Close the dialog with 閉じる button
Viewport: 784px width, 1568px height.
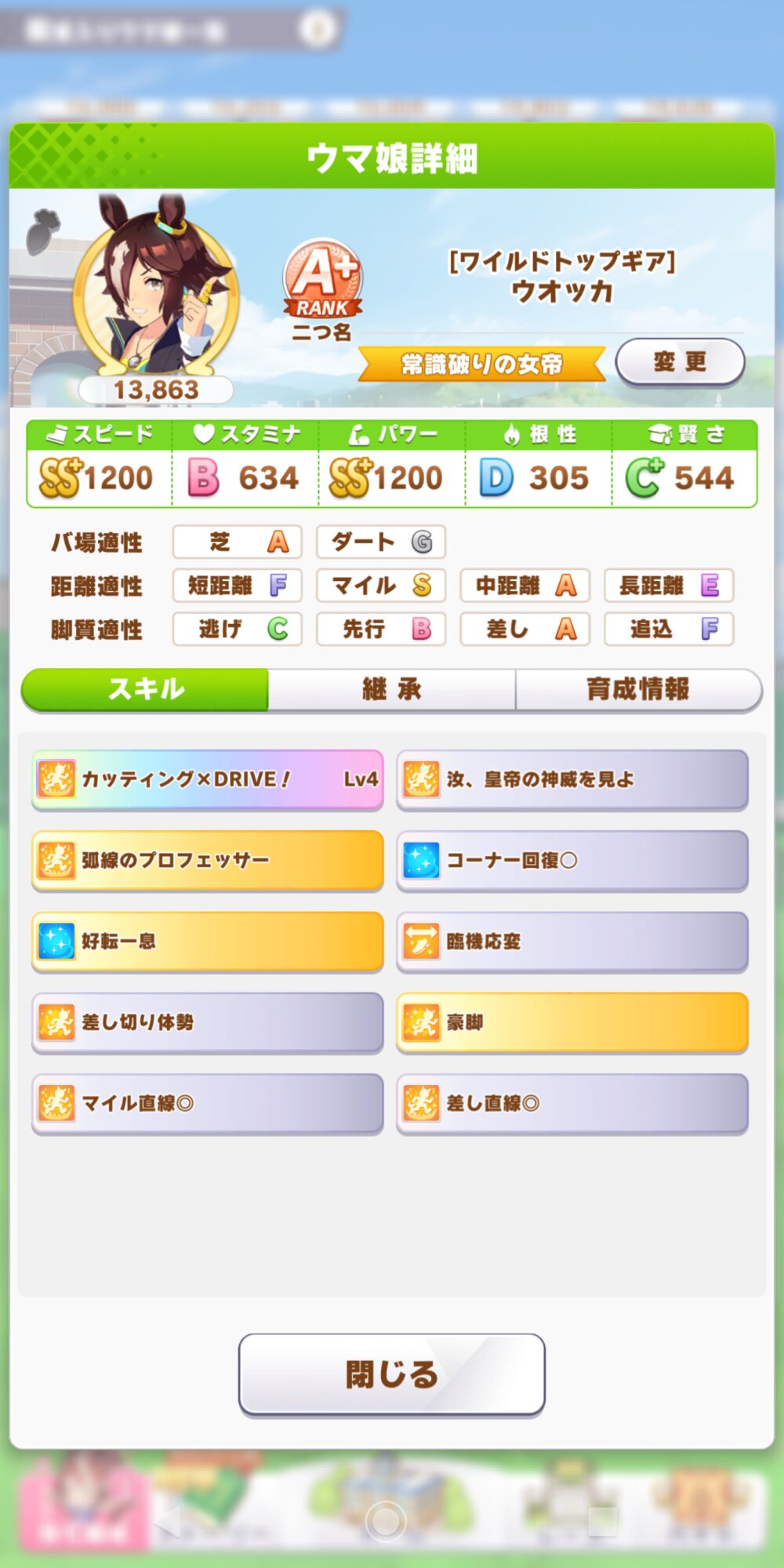(392, 1375)
